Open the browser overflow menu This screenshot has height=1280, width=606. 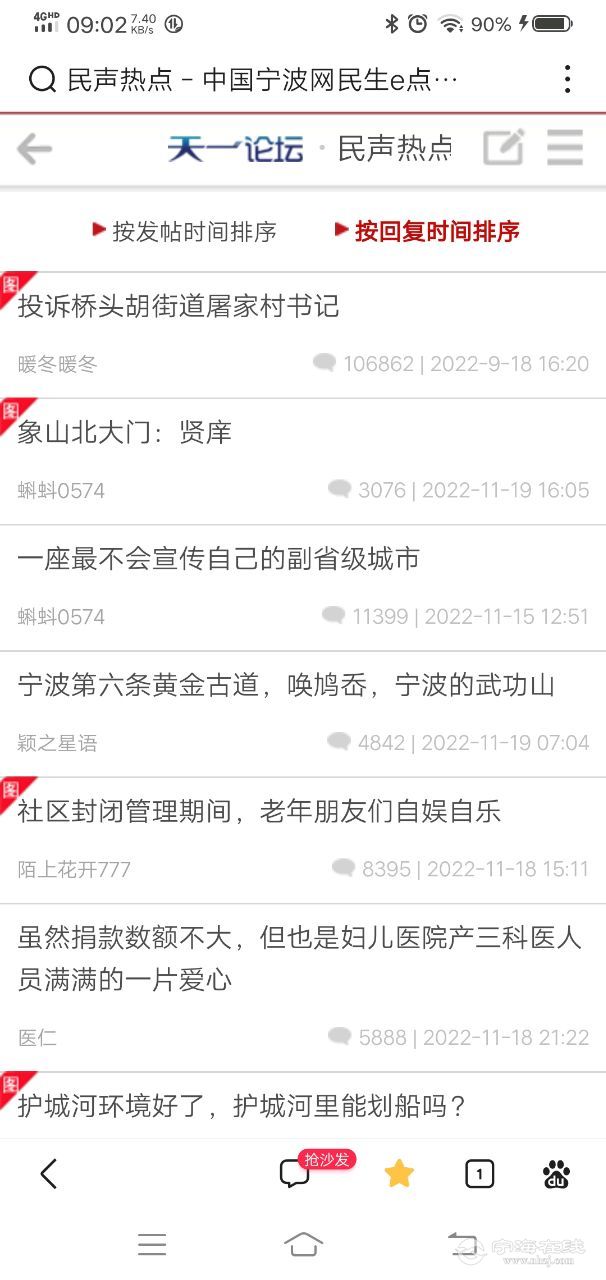(x=567, y=80)
